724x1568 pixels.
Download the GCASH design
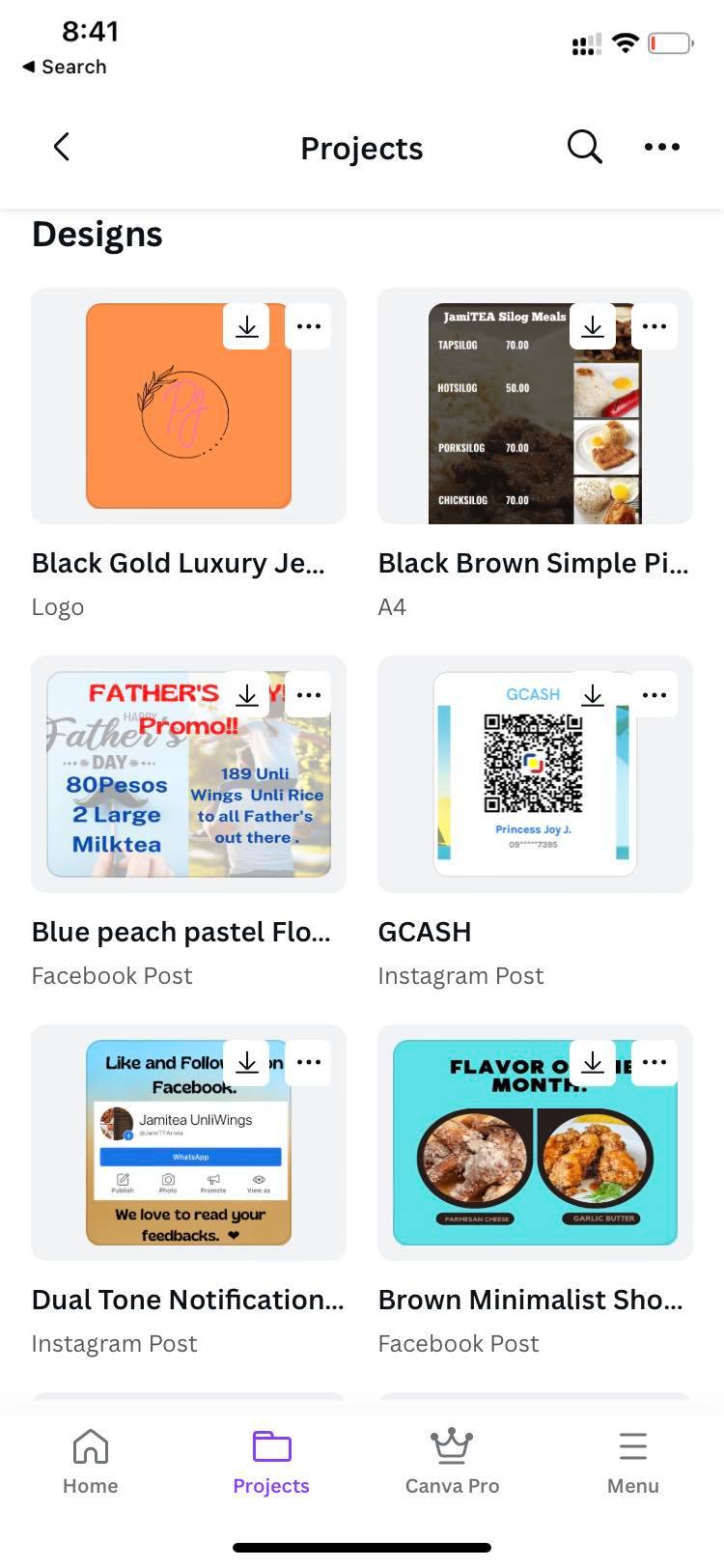[x=593, y=694]
